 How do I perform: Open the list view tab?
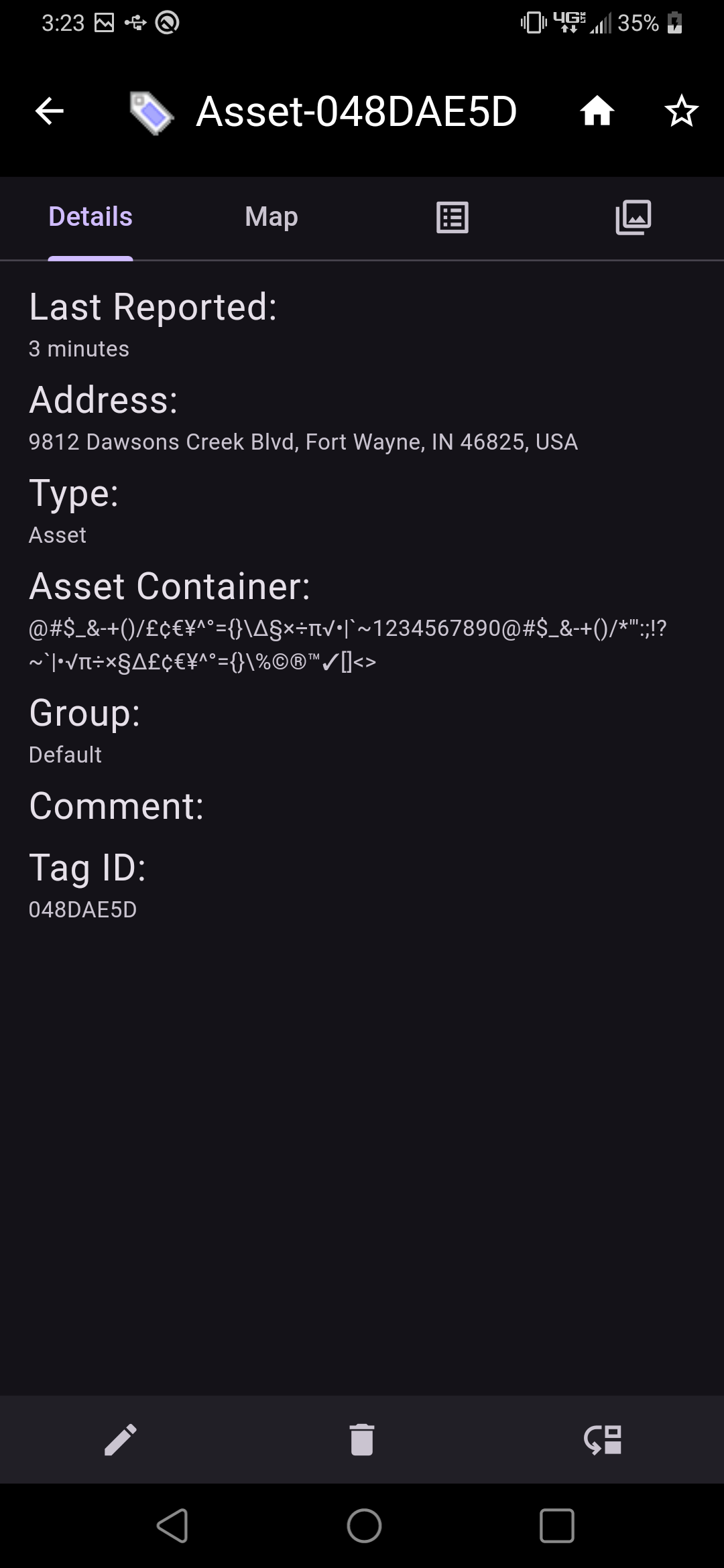point(452,218)
